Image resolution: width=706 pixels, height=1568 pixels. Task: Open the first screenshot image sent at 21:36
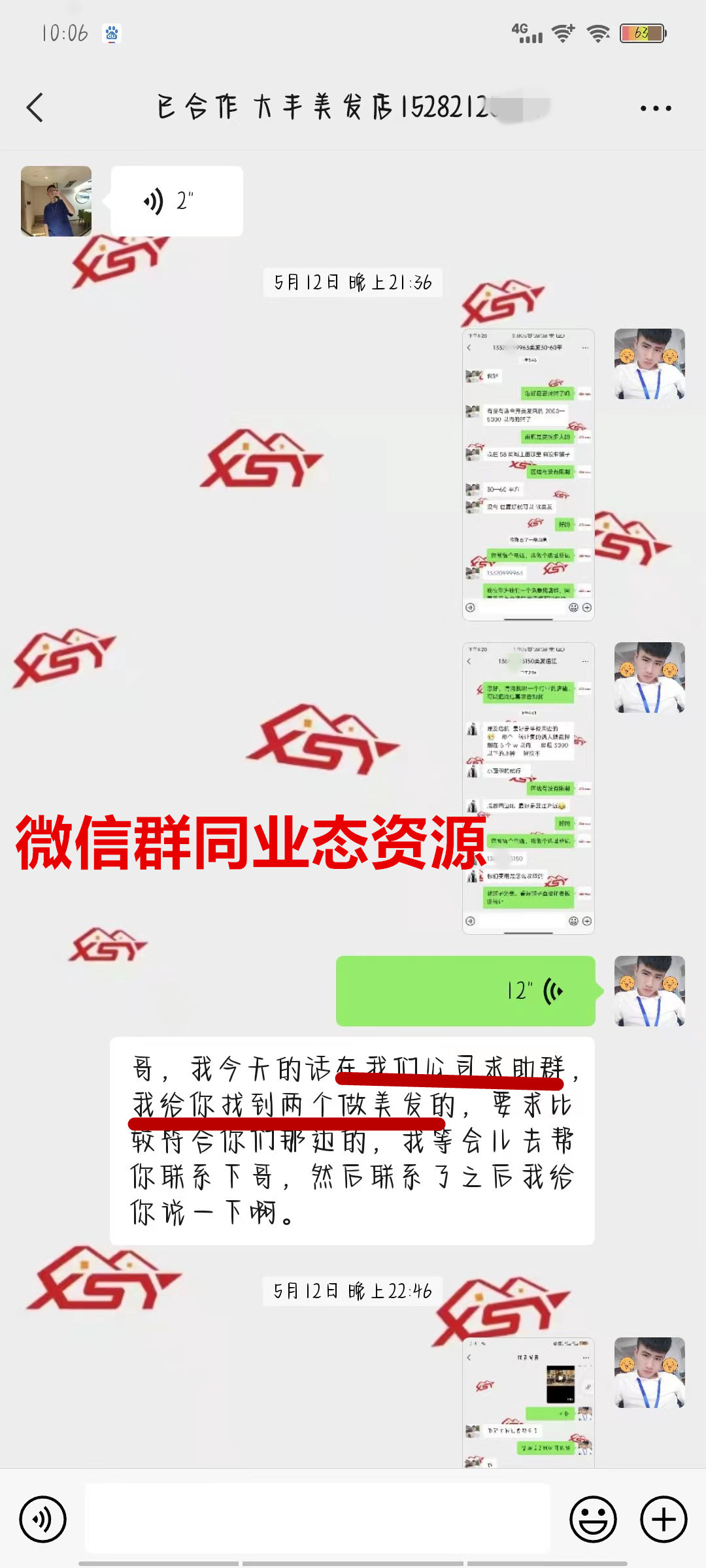(x=528, y=474)
